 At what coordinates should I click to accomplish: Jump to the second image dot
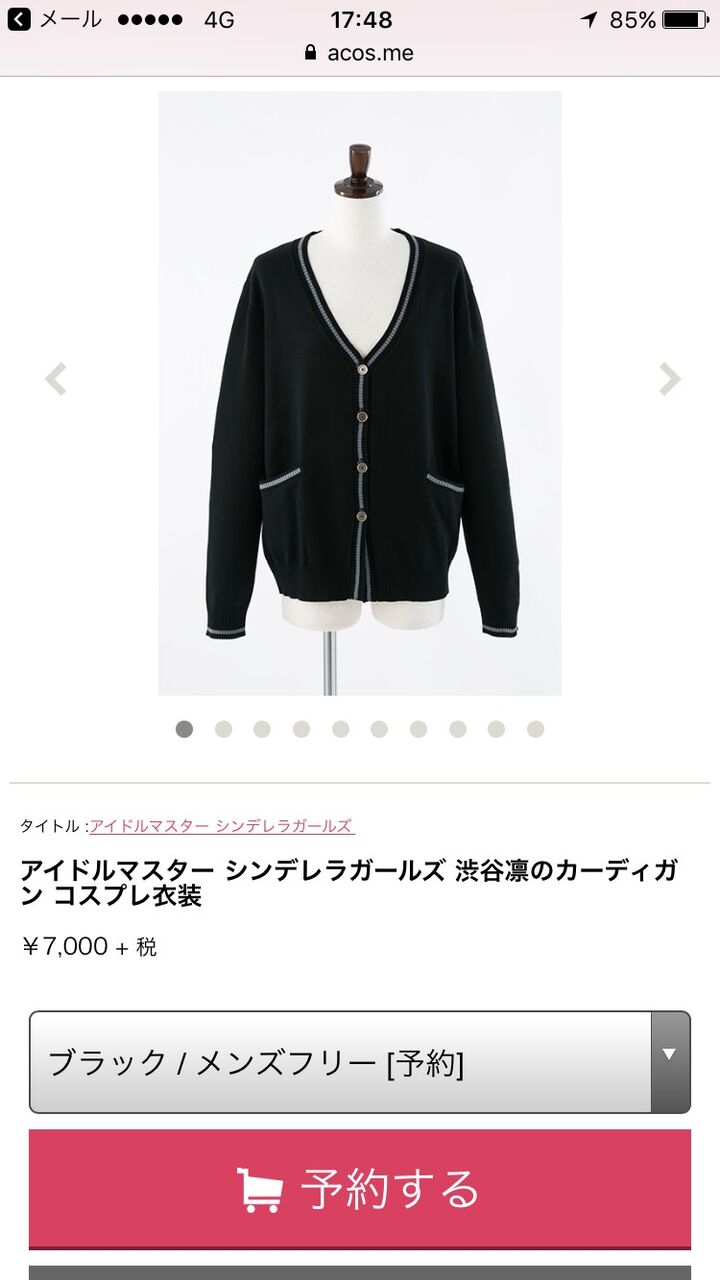223,729
